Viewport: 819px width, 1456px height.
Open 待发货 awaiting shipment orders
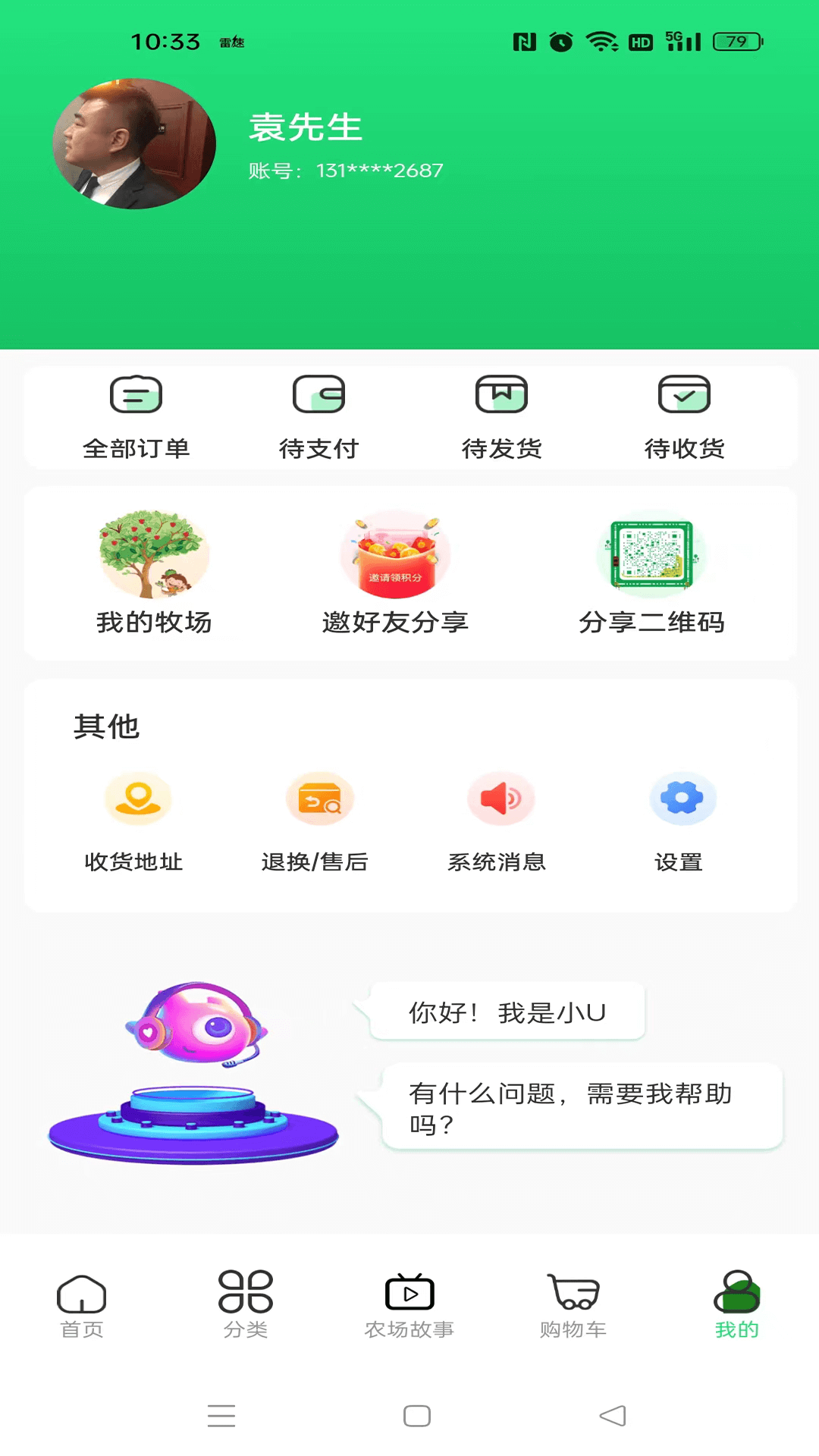(500, 417)
